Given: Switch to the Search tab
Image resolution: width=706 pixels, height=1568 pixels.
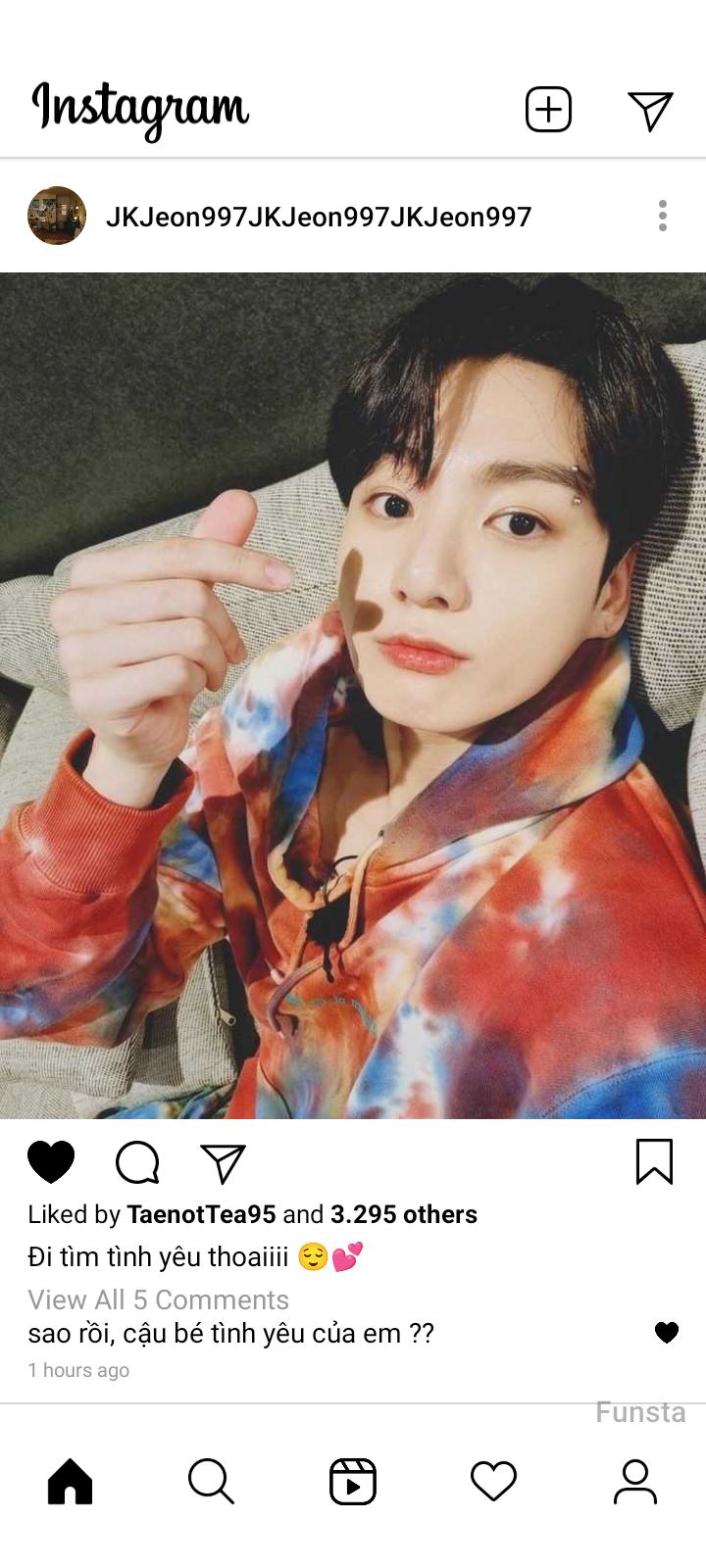Looking at the screenshot, I should (211, 1481).
